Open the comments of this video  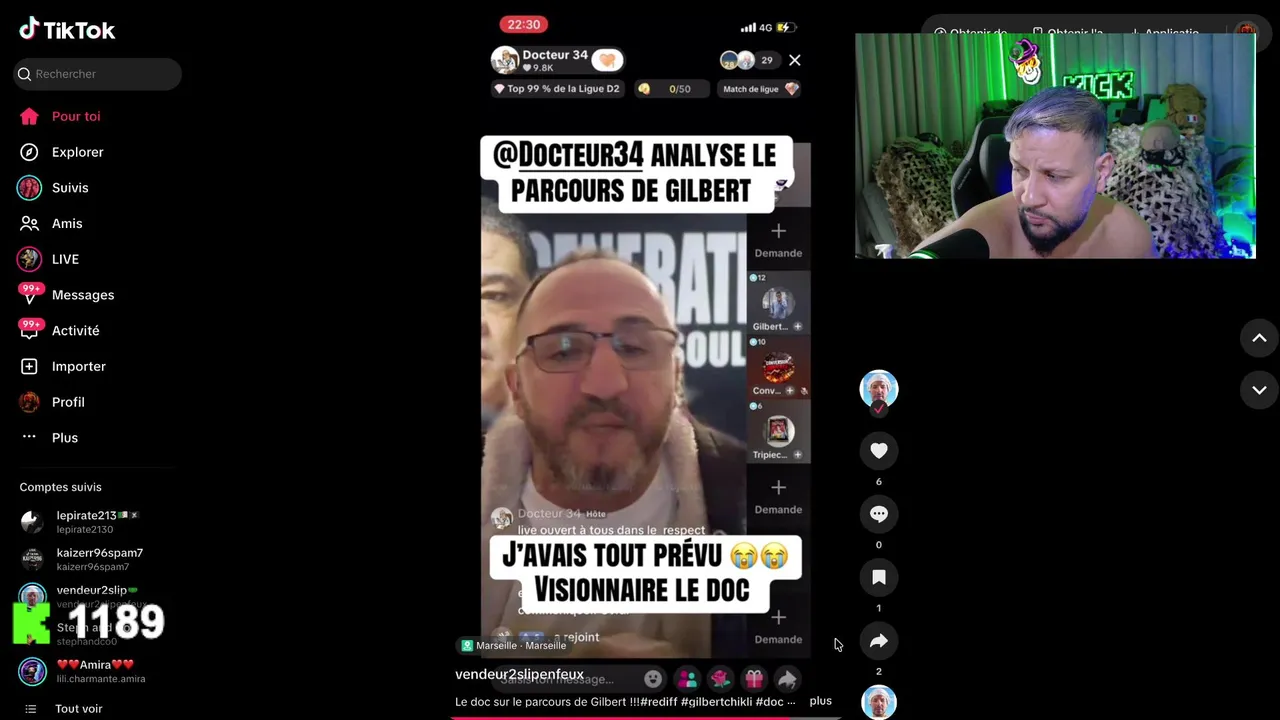[879, 514]
